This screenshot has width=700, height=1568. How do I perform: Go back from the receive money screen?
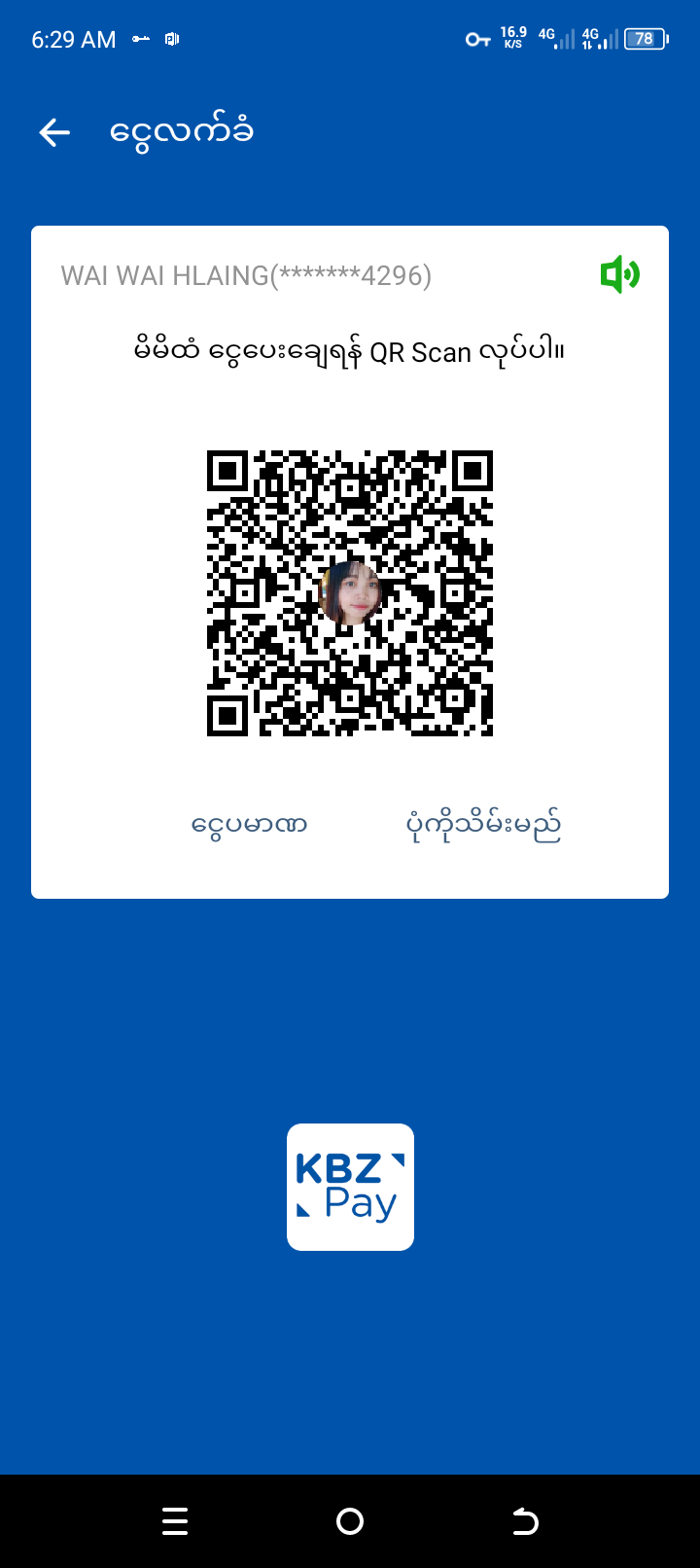(x=54, y=132)
